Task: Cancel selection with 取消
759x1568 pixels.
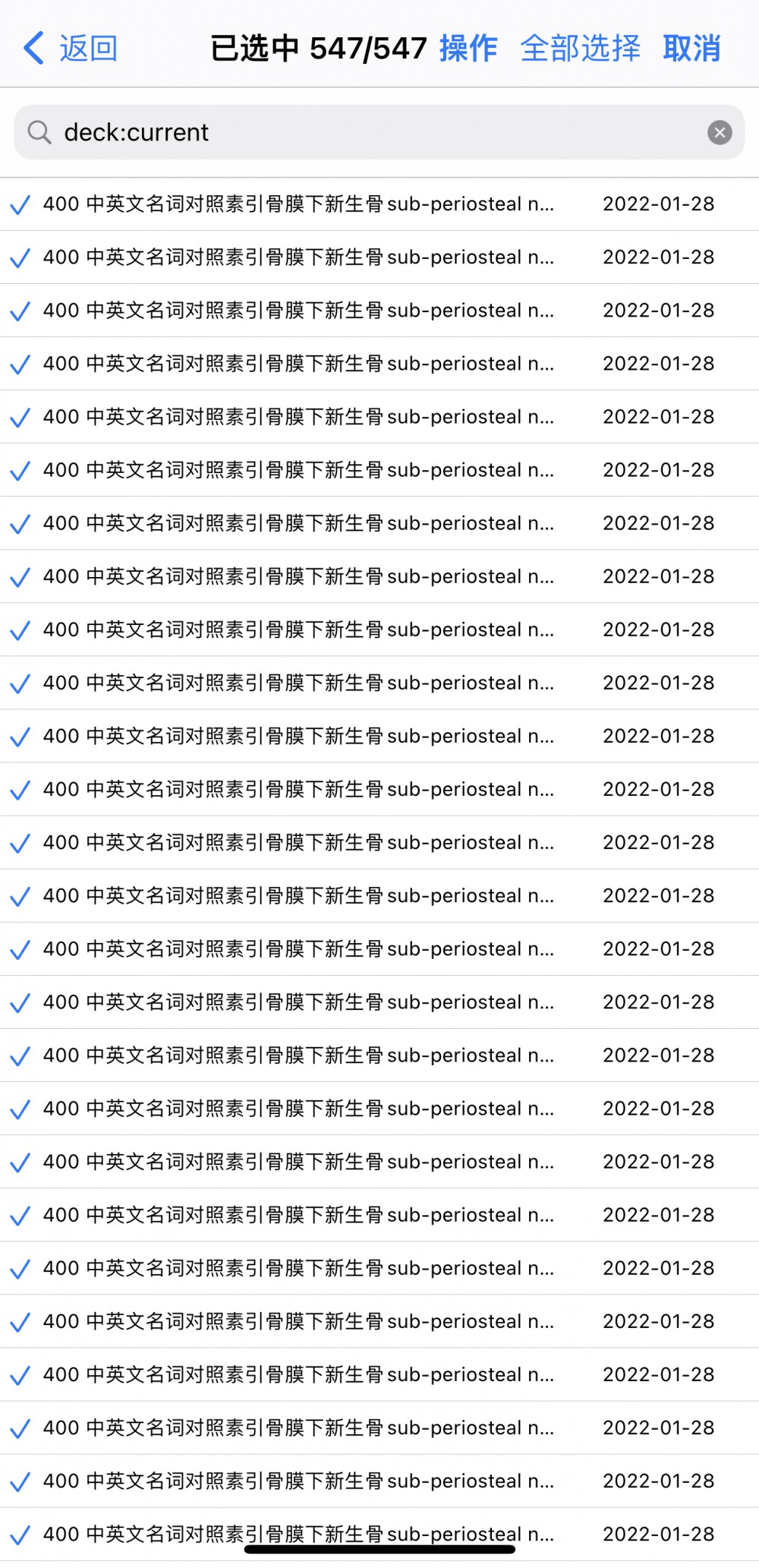Action: [691, 49]
